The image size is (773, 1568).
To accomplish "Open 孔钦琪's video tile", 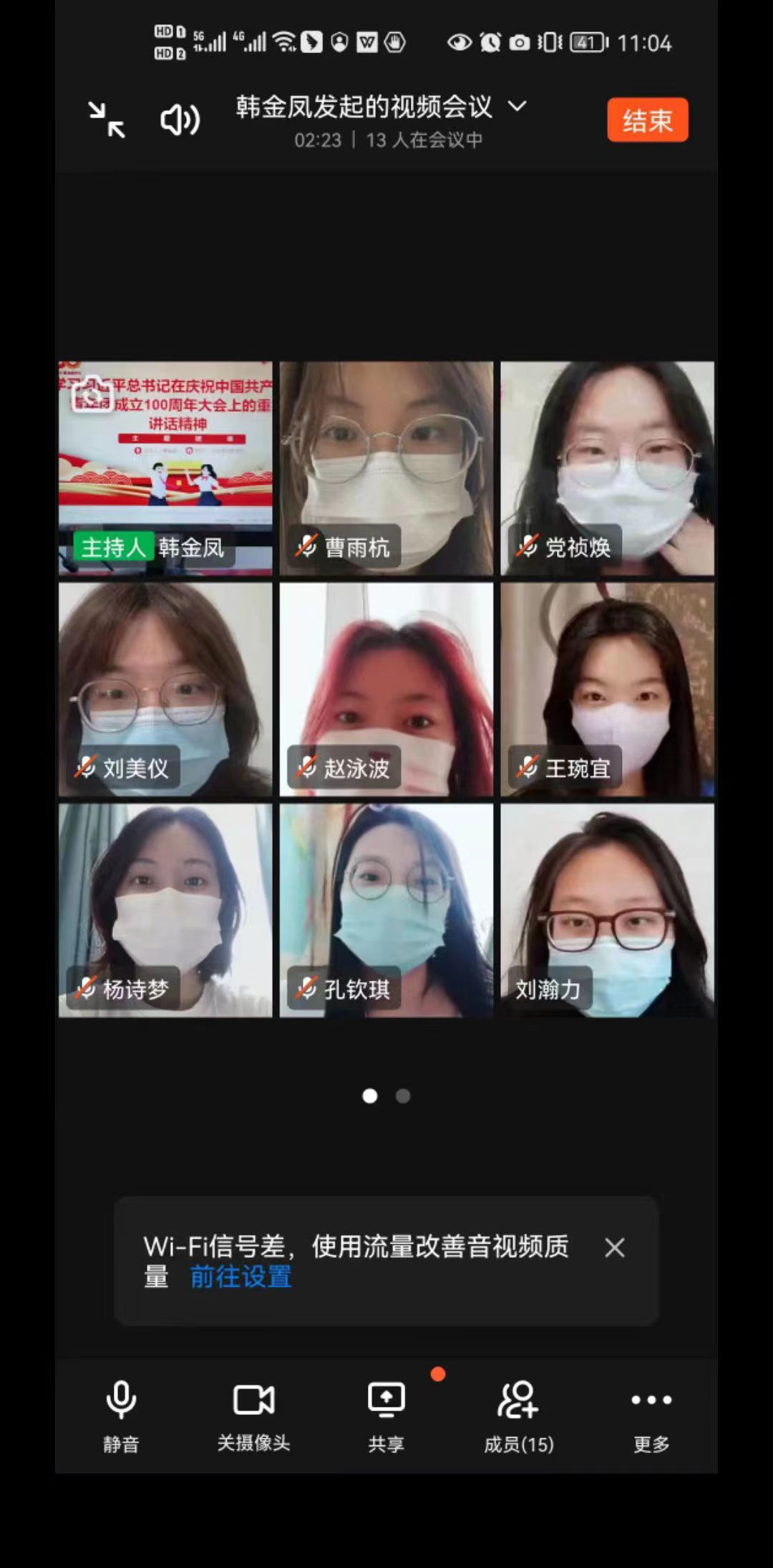I will pos(386,902).
